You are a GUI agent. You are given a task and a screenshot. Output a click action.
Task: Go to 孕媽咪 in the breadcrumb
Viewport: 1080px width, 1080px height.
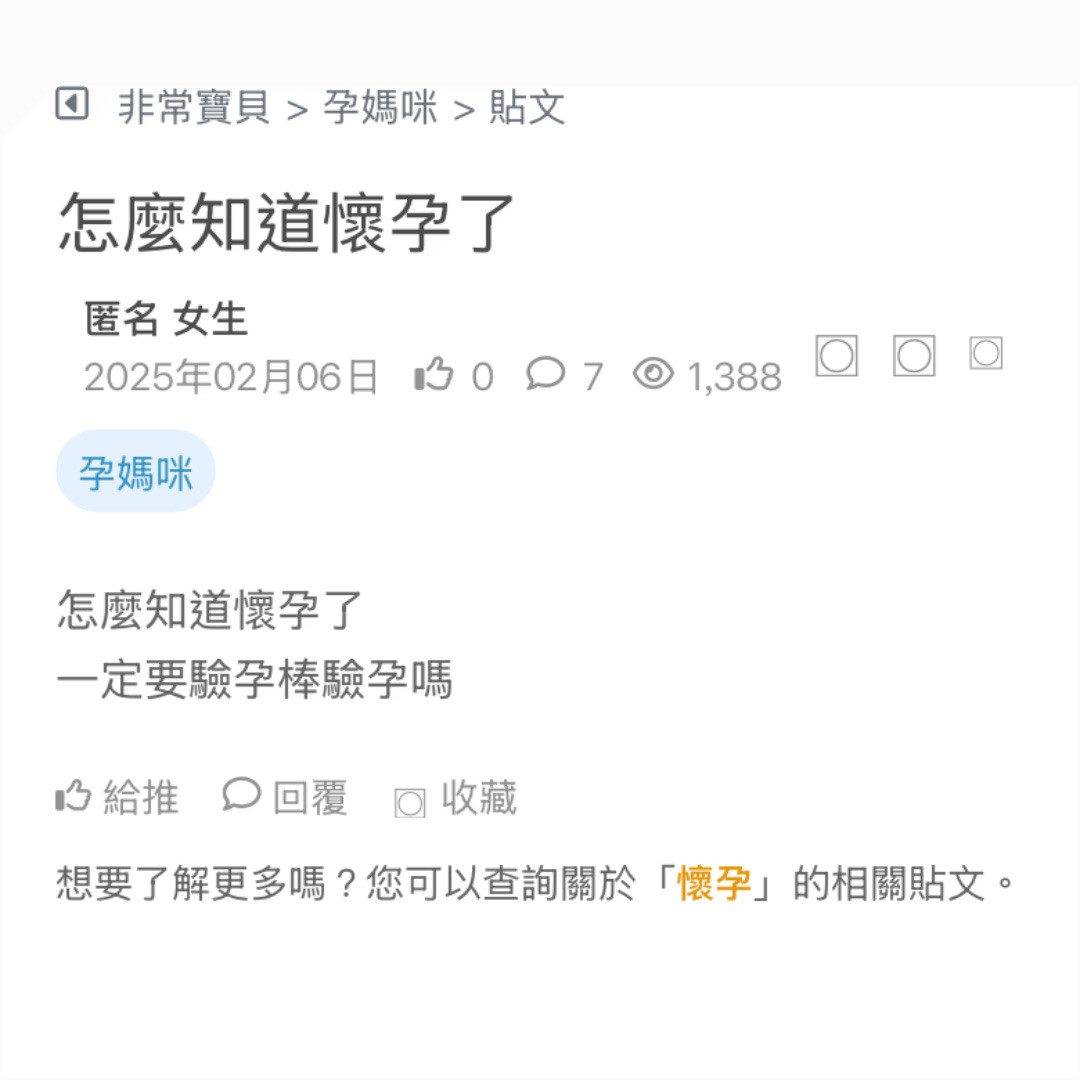pos(380,107)
